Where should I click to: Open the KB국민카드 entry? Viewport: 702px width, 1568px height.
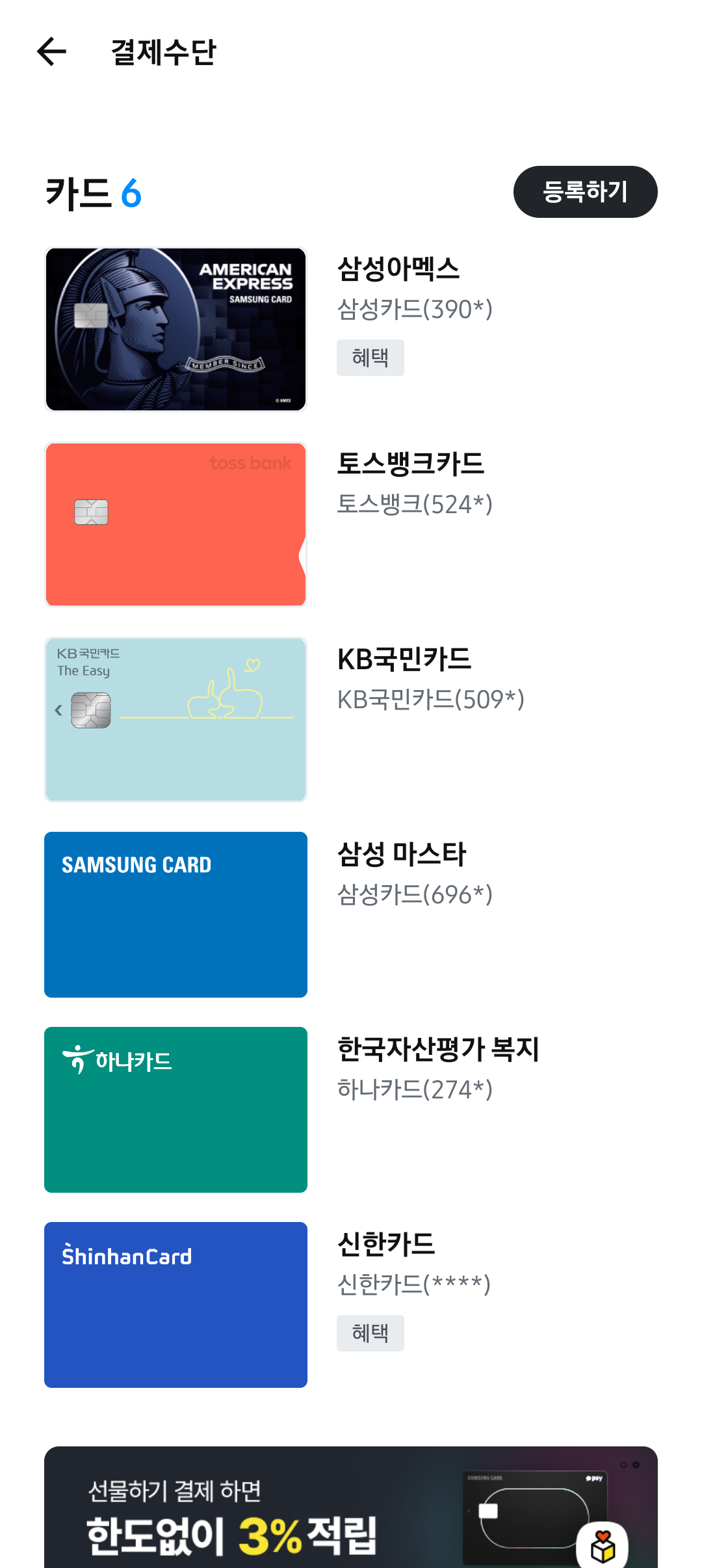click(351, 719)
